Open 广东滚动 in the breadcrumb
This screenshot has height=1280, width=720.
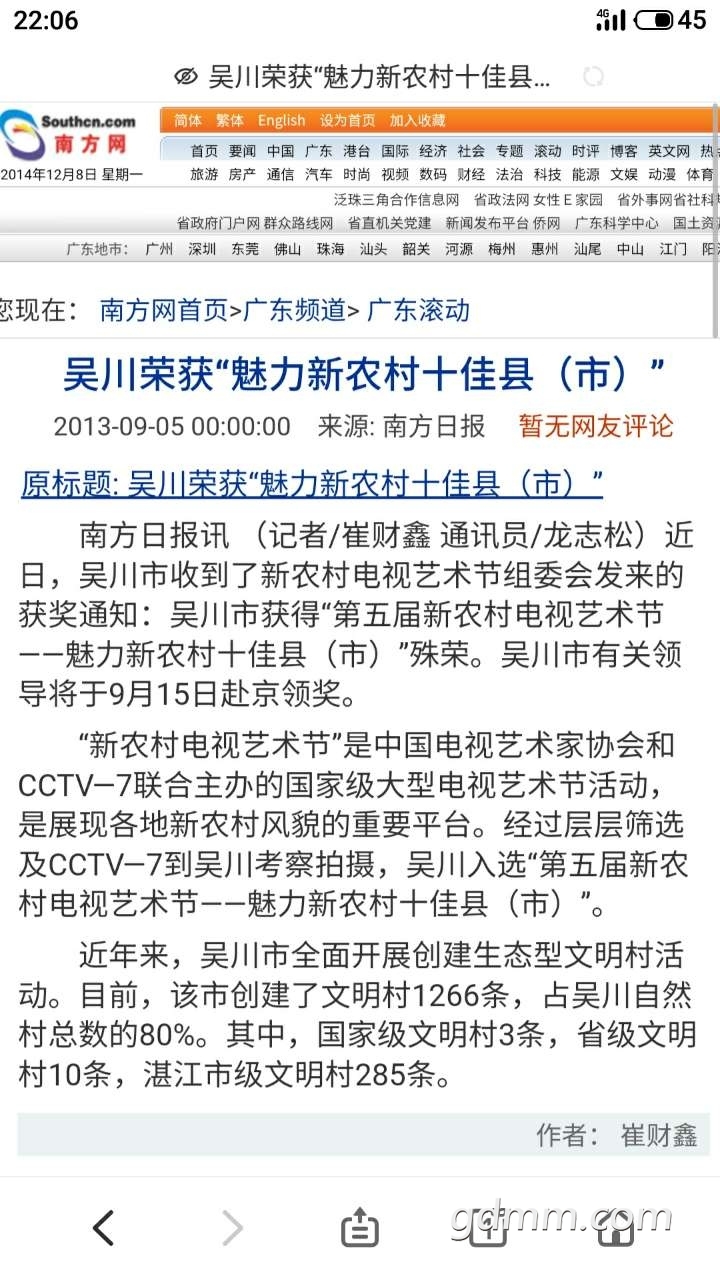coord(418,310)
